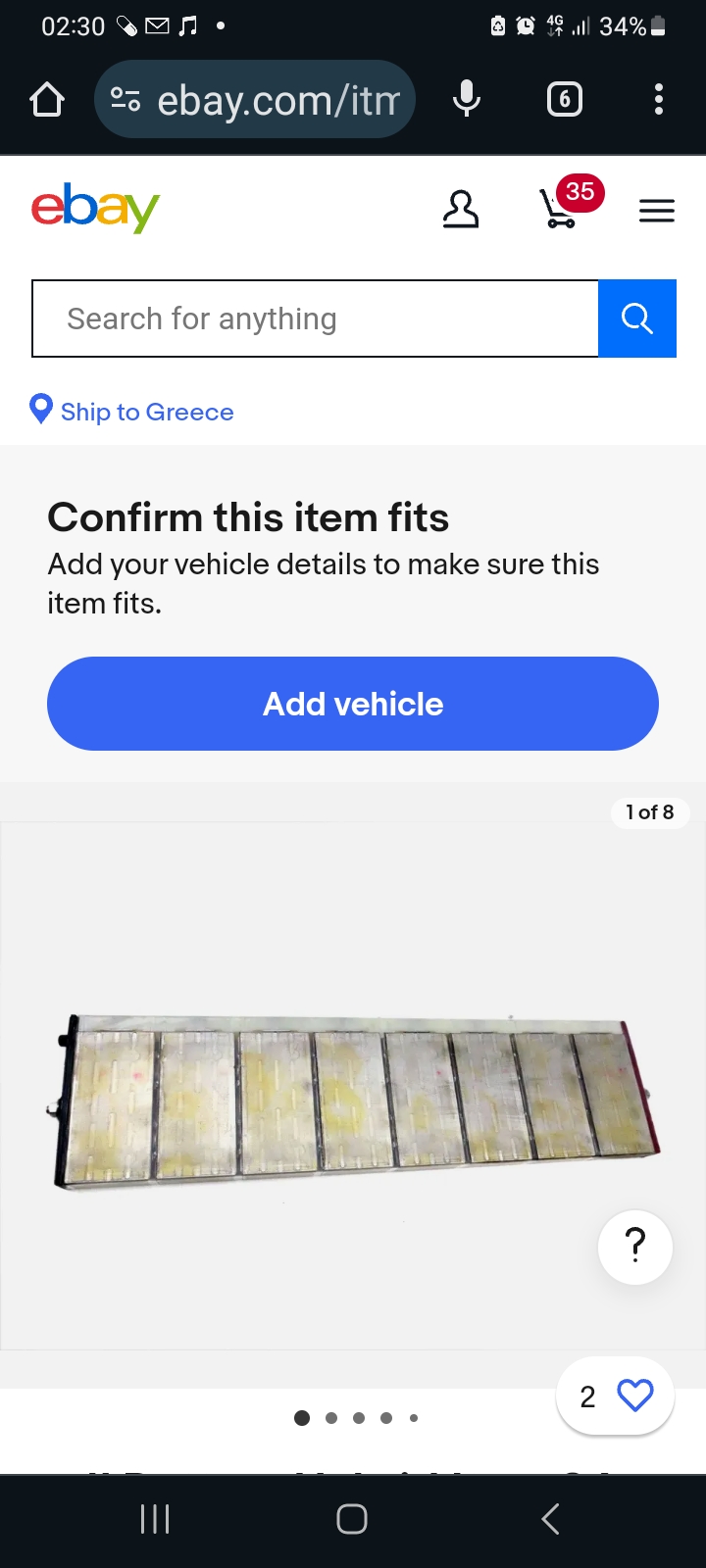
Task: Go to the browser home page
Action: coord(47,100)
